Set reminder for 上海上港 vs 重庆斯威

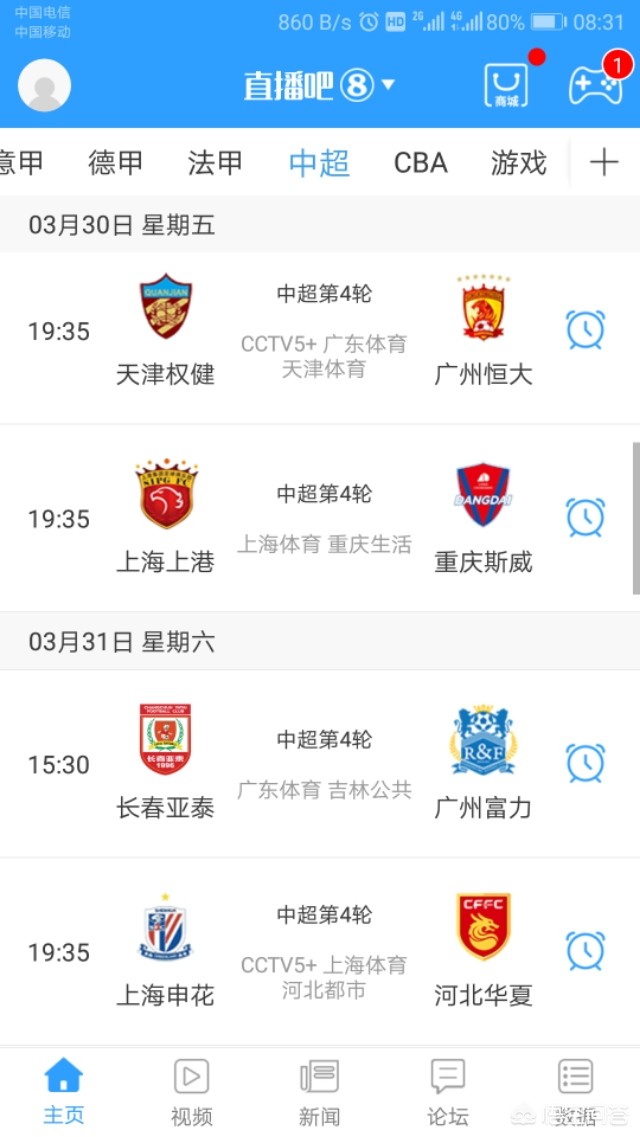(x=585, y=518)
